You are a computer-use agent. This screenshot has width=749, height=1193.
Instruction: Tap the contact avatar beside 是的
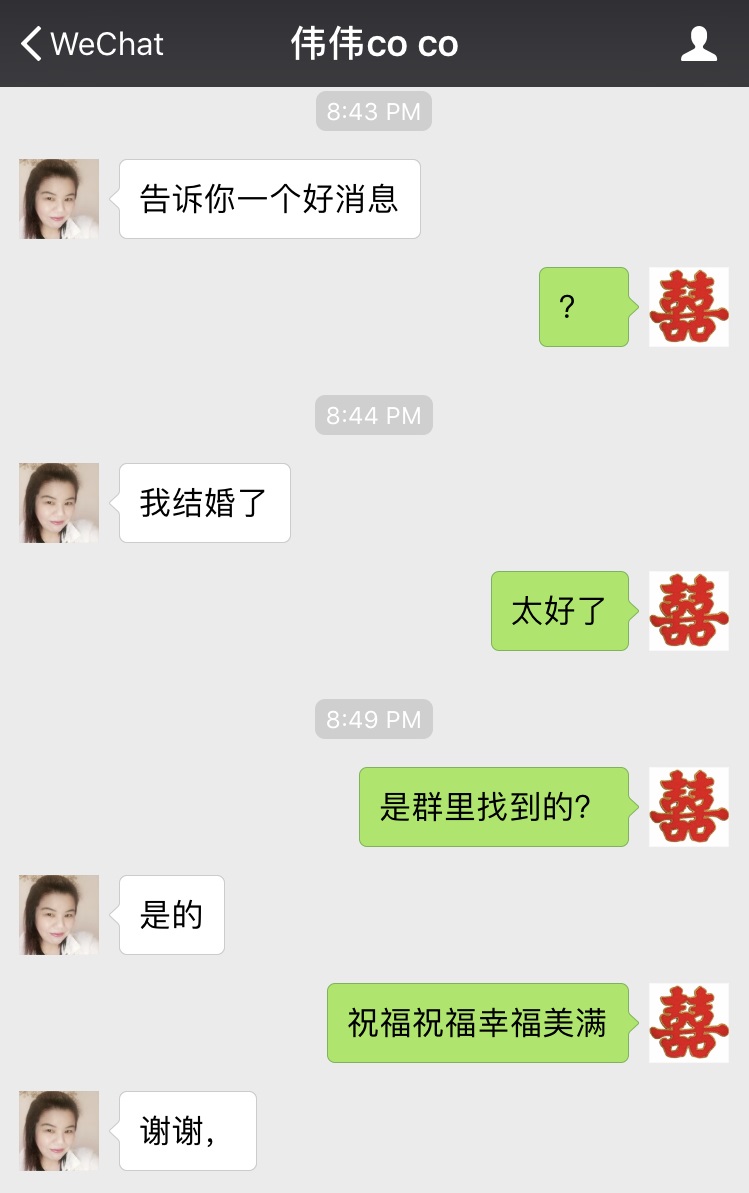tap(59, 915)
